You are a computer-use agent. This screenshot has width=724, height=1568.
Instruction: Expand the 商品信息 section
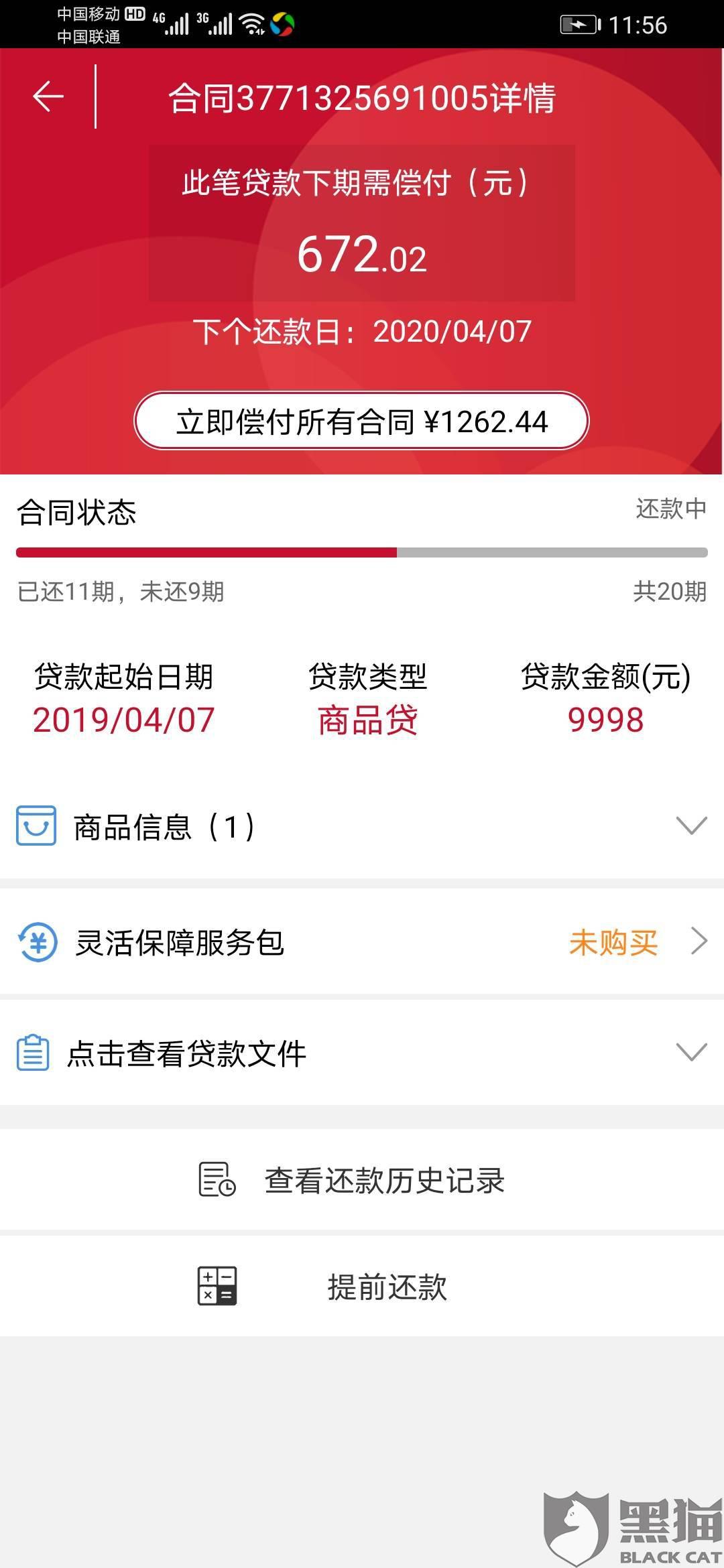point(362,826)
